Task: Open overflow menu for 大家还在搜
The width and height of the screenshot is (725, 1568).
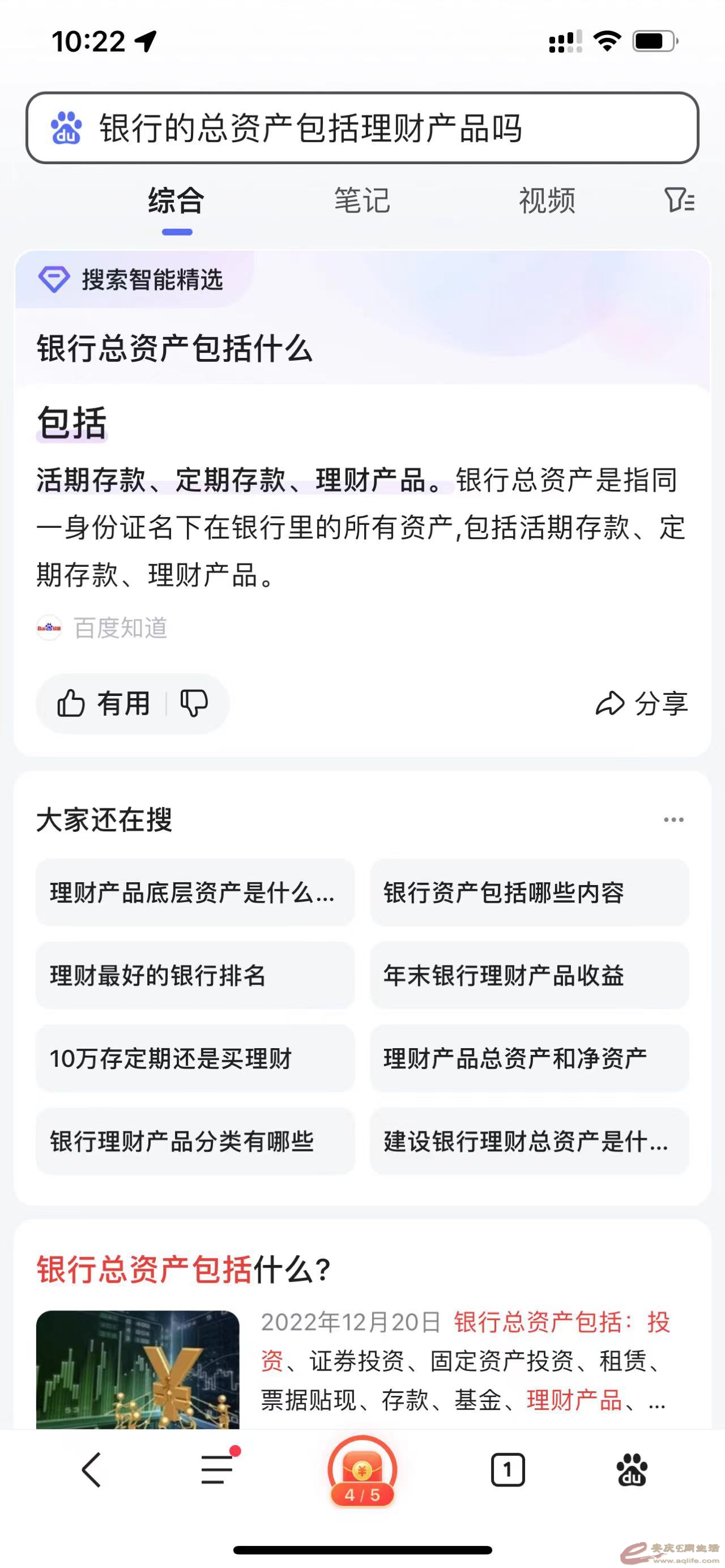Action: pos(673,820)
